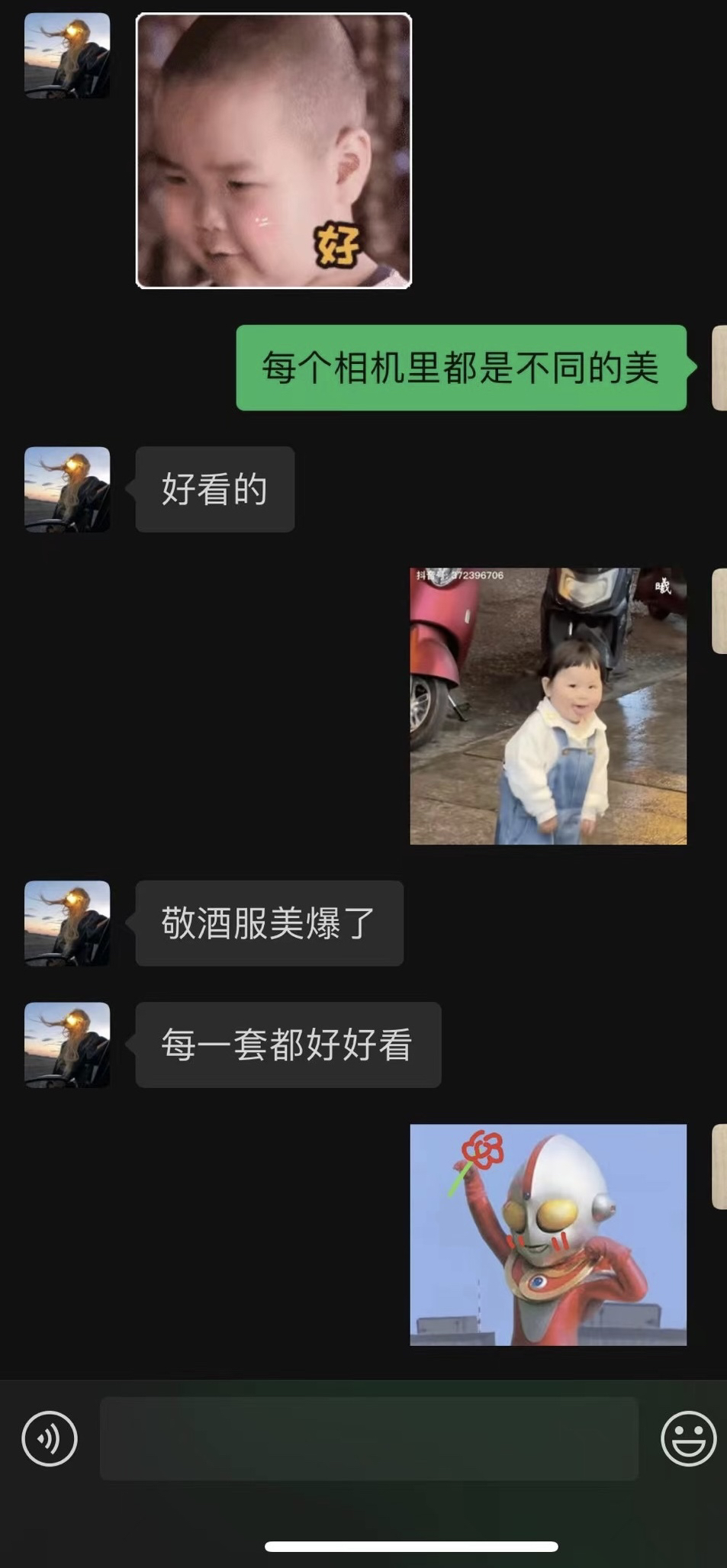Tap the voice message icon
The width and height of the screenshot is (727, 1568).
(50, 1439)
